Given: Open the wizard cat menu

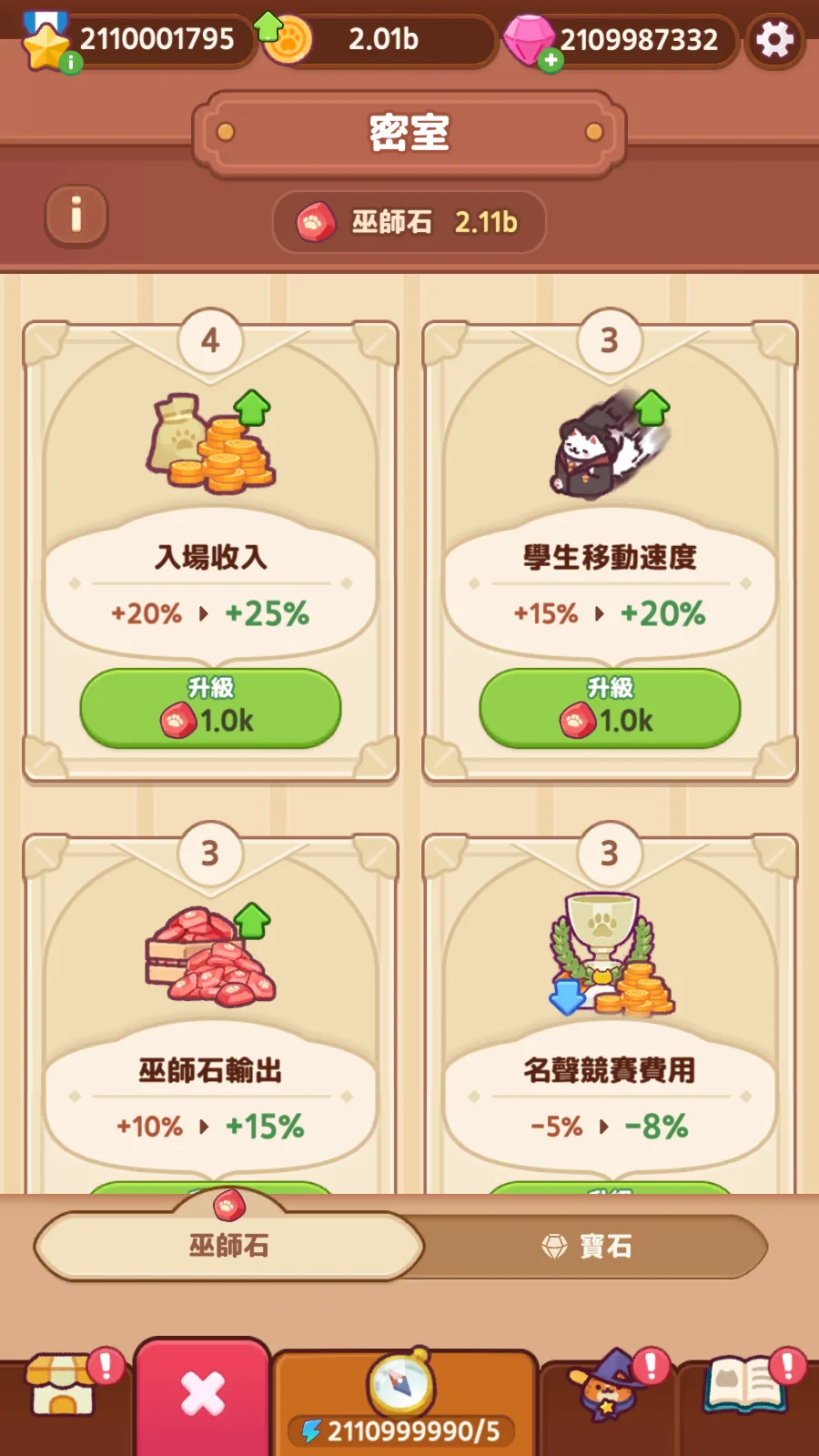Looking at the screenshot, I should [x=607, y=1387].
